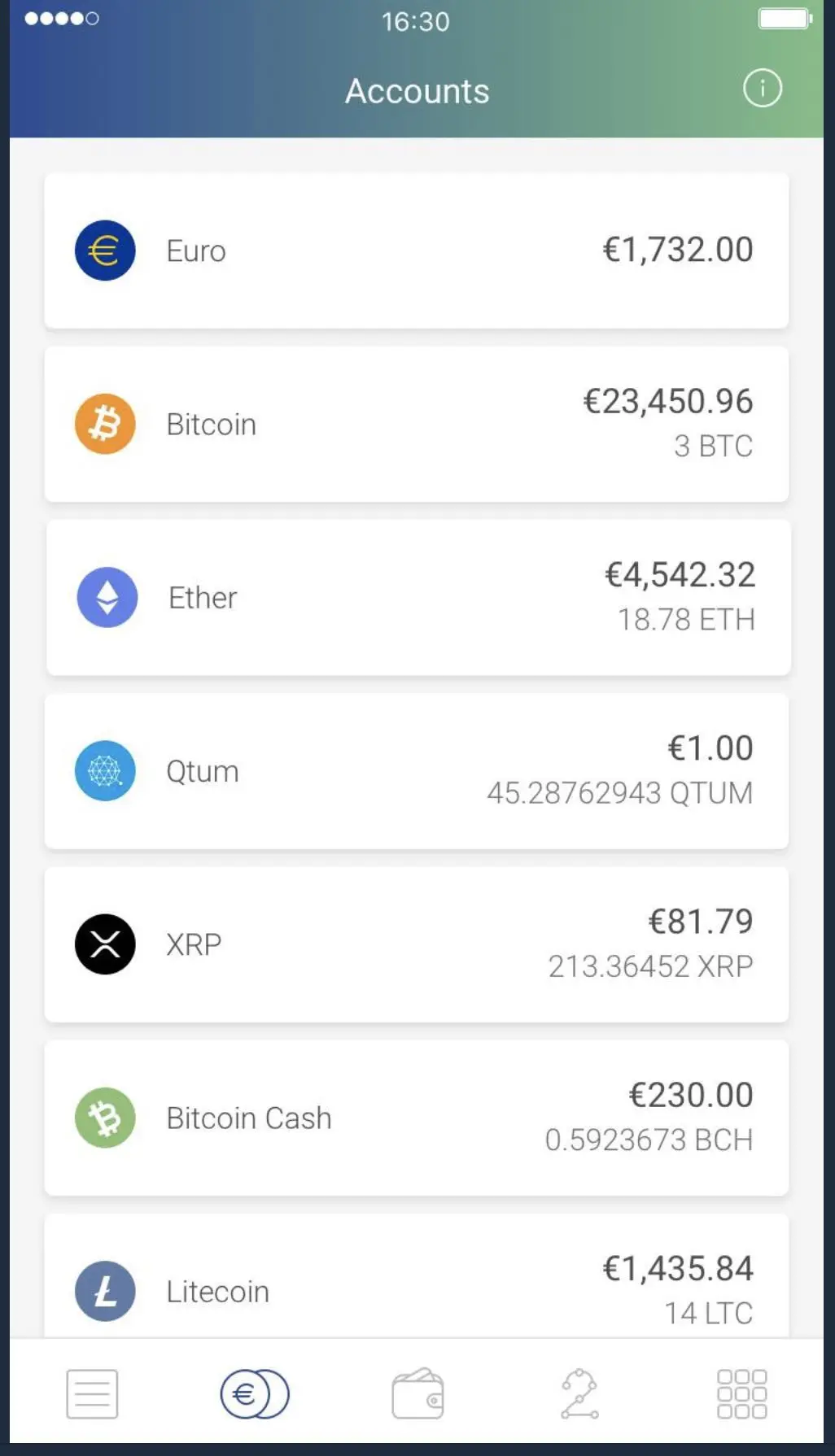The height and width of the screenshot is (1456, 835).
Task: Switch to the list tab in bottom bar
Action: point(92,1394)
